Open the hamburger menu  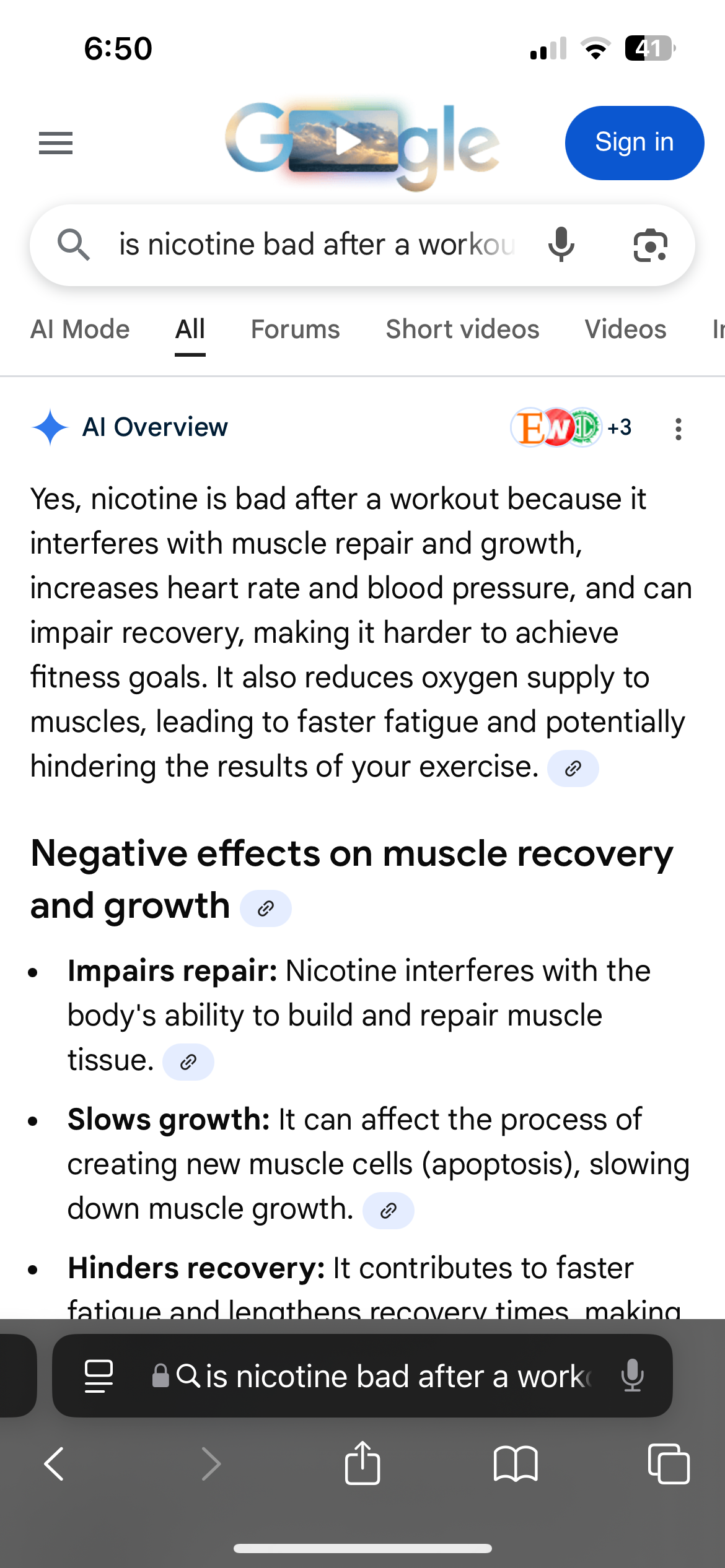(56, 143)
